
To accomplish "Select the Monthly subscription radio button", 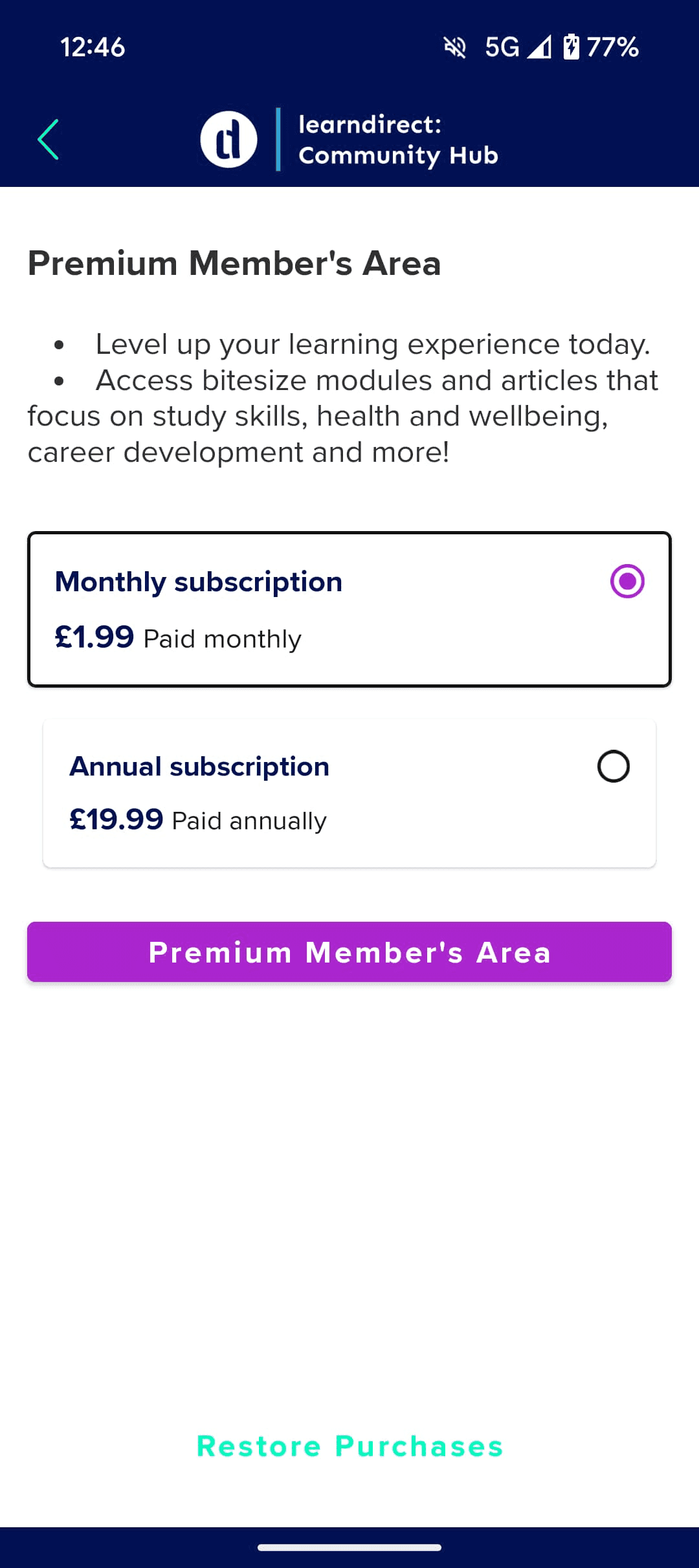I will tap(626, 582).
